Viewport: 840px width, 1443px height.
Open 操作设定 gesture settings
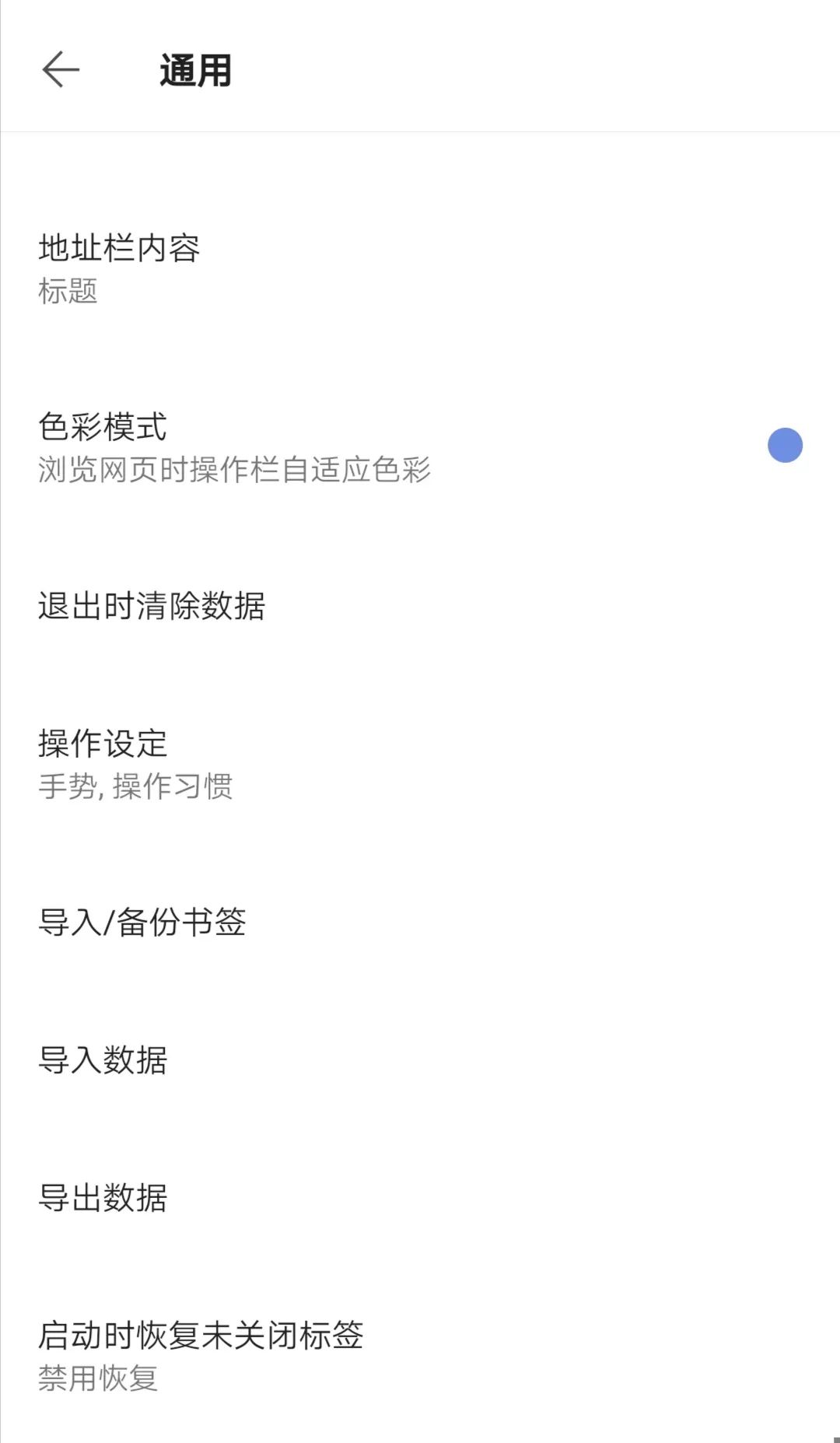(x=420, y=763)
